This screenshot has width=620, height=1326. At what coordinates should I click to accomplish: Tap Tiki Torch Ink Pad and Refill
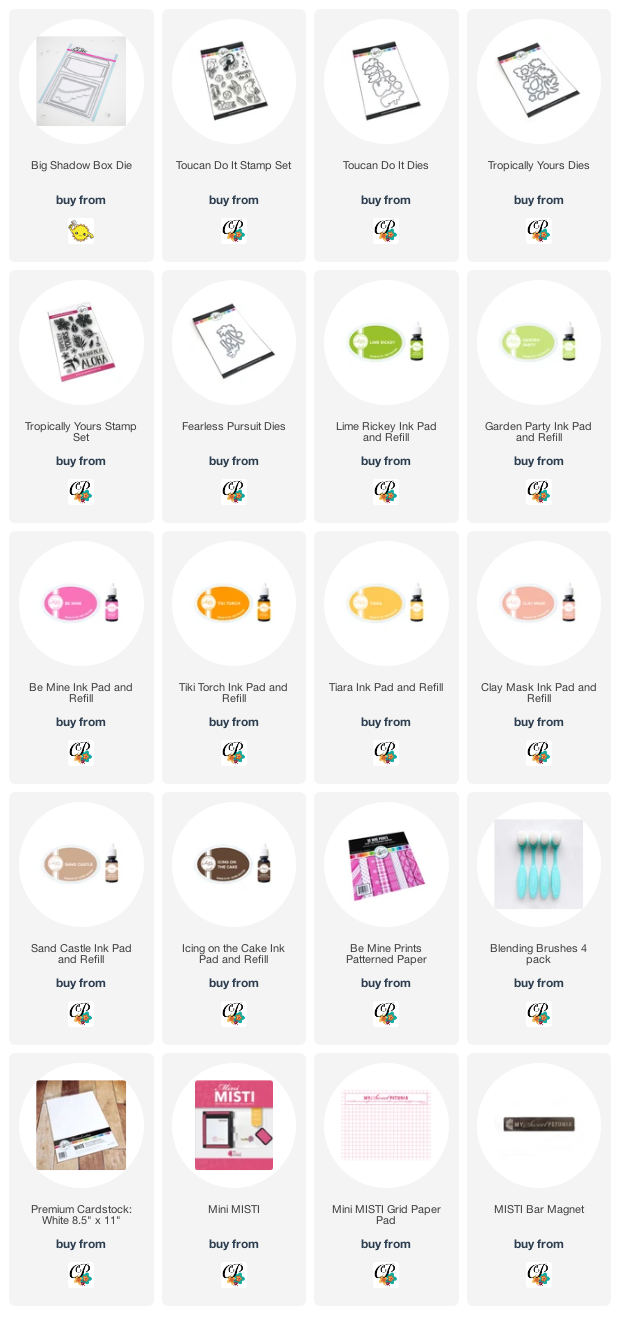[234, 657]
